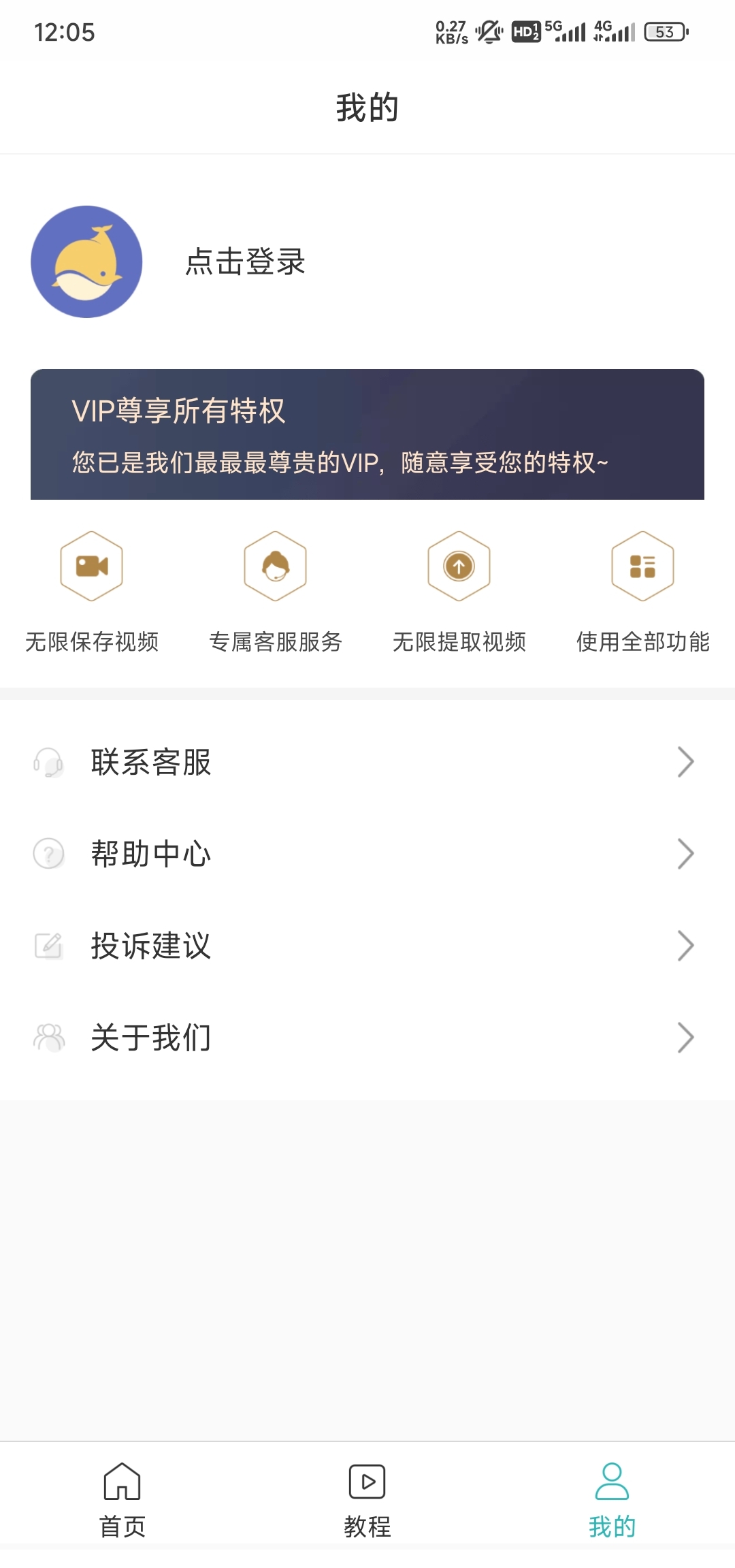Tap the whale profile avatar
Viewport: 735px width, 1568px height.
(86, 262)
